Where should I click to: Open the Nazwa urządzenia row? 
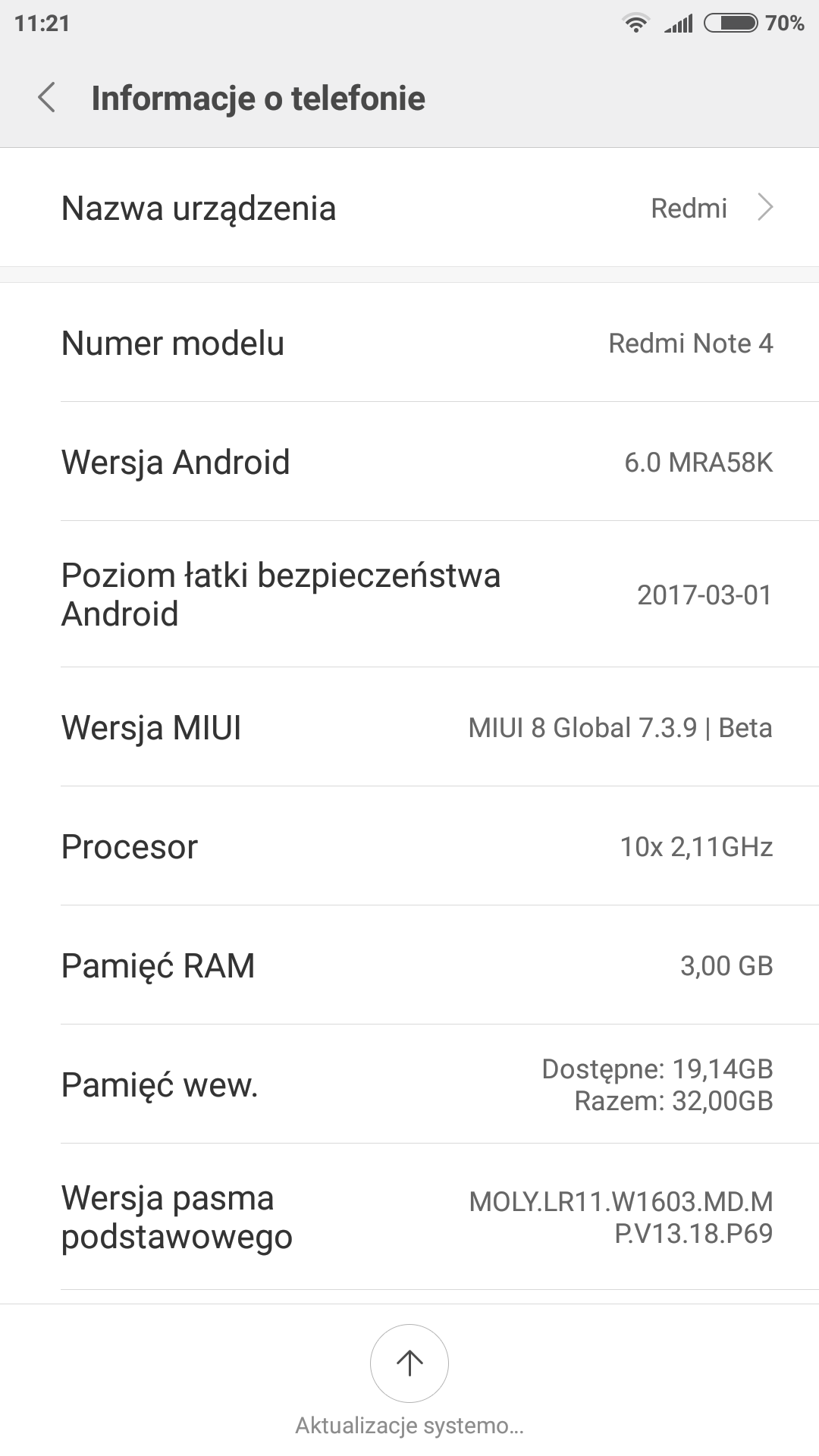[x=409, y=208]
